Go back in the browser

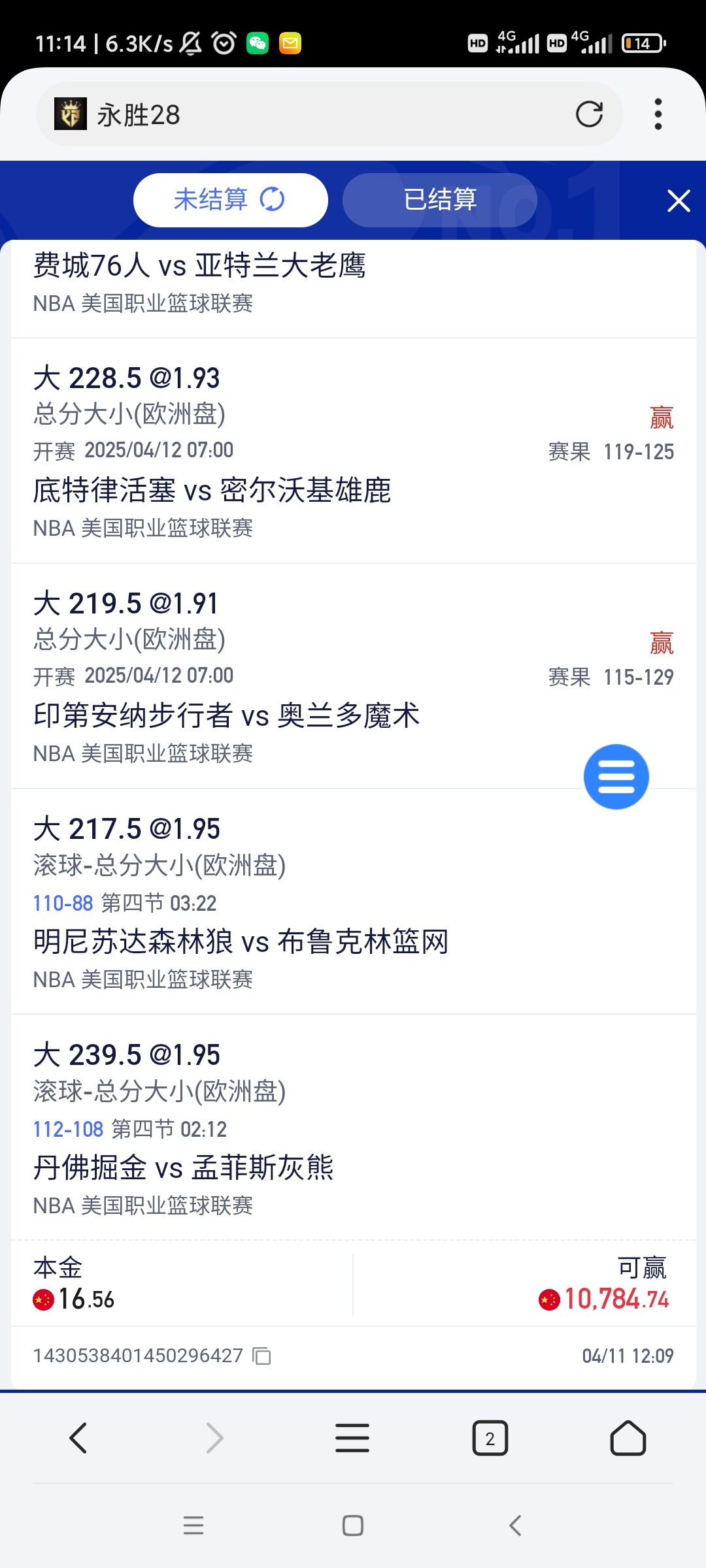pyautogui.click(x=78, y=1438)
